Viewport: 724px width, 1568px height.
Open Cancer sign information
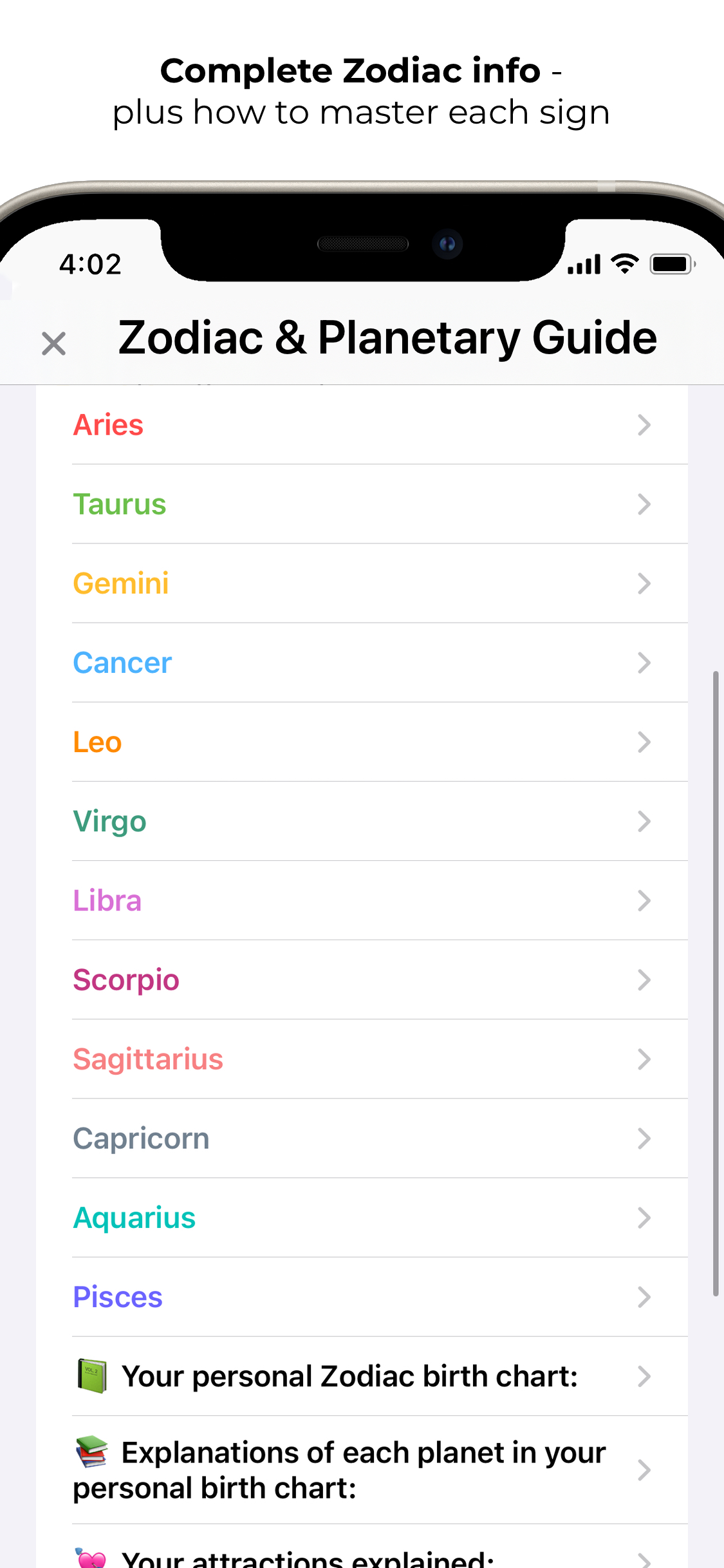[122, 662]
